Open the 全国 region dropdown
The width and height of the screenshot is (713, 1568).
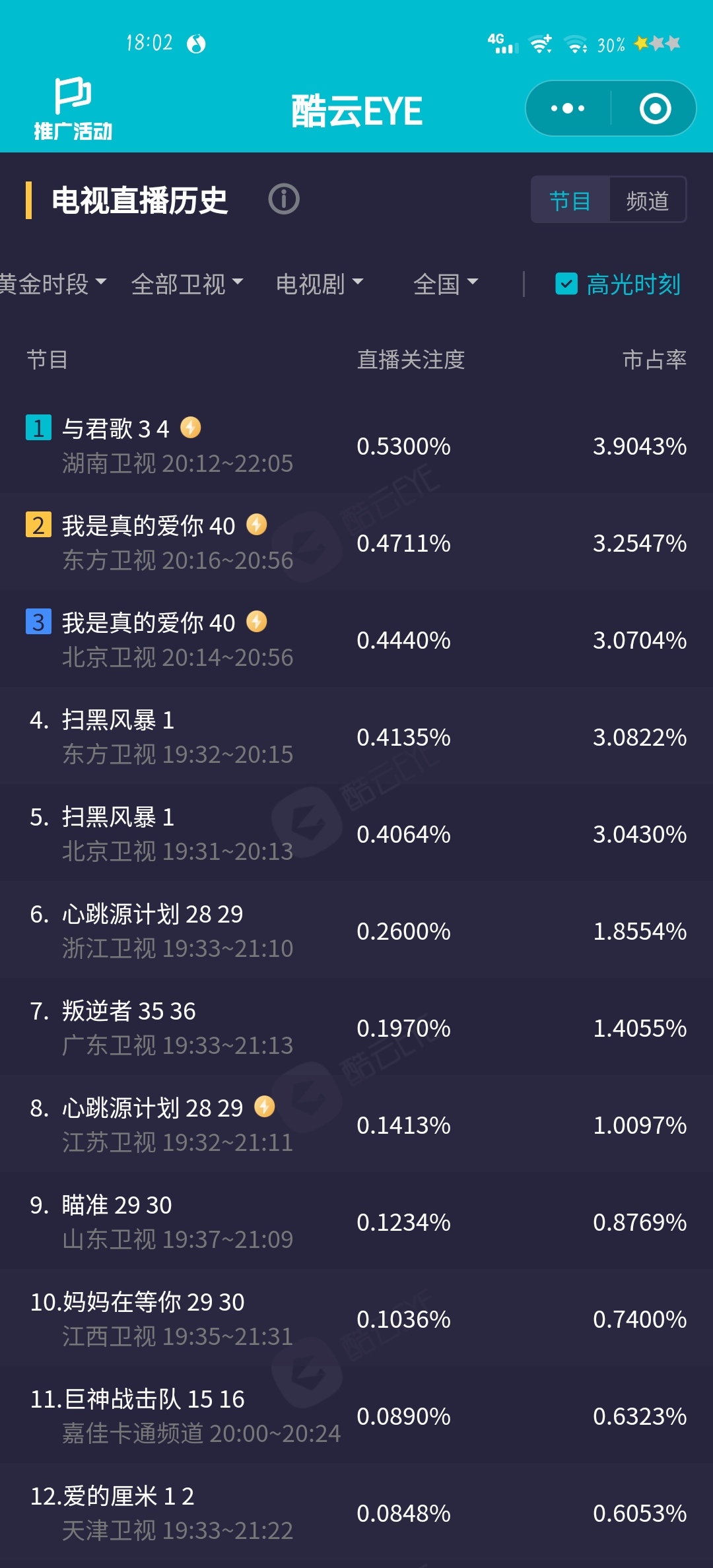coord(446,284)
